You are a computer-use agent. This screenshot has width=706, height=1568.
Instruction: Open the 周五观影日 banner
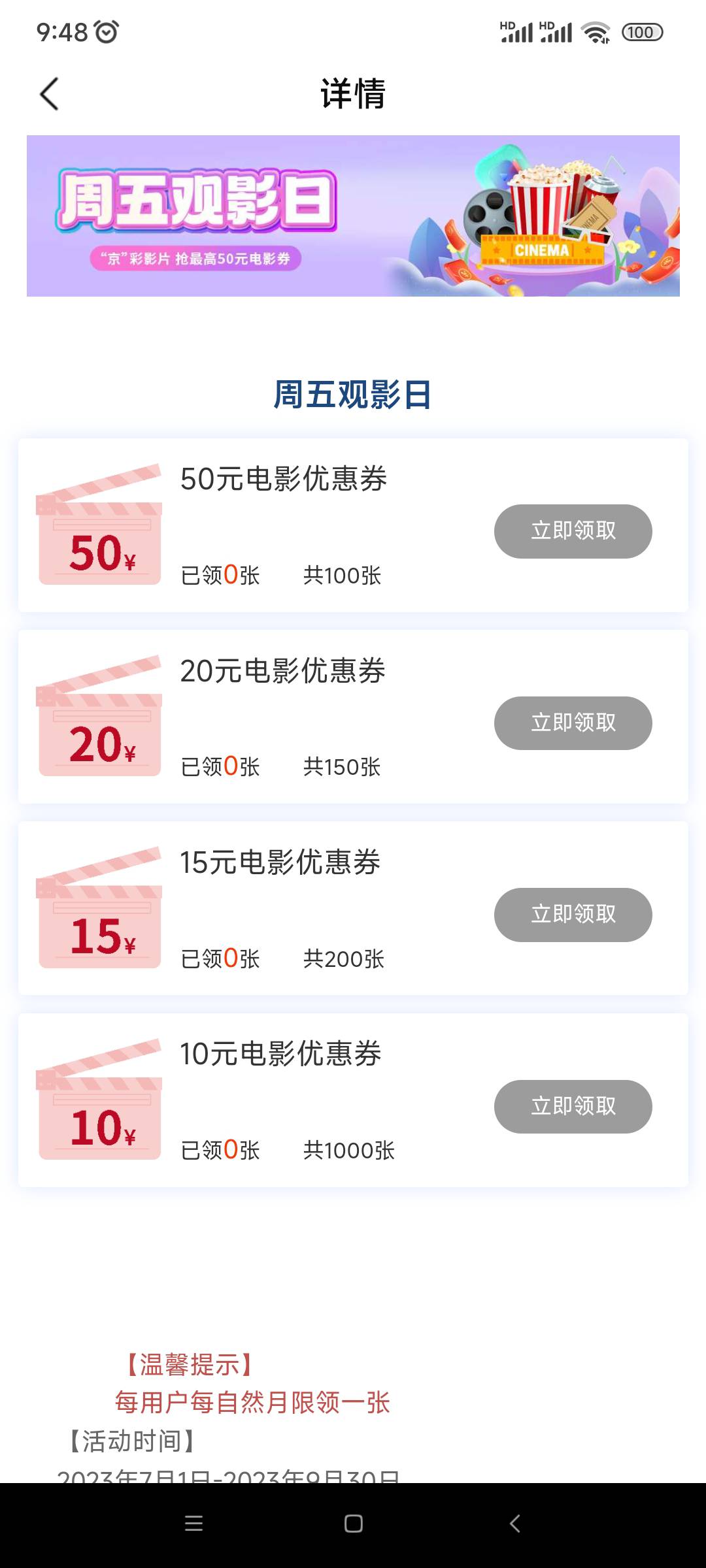point(353,216)
